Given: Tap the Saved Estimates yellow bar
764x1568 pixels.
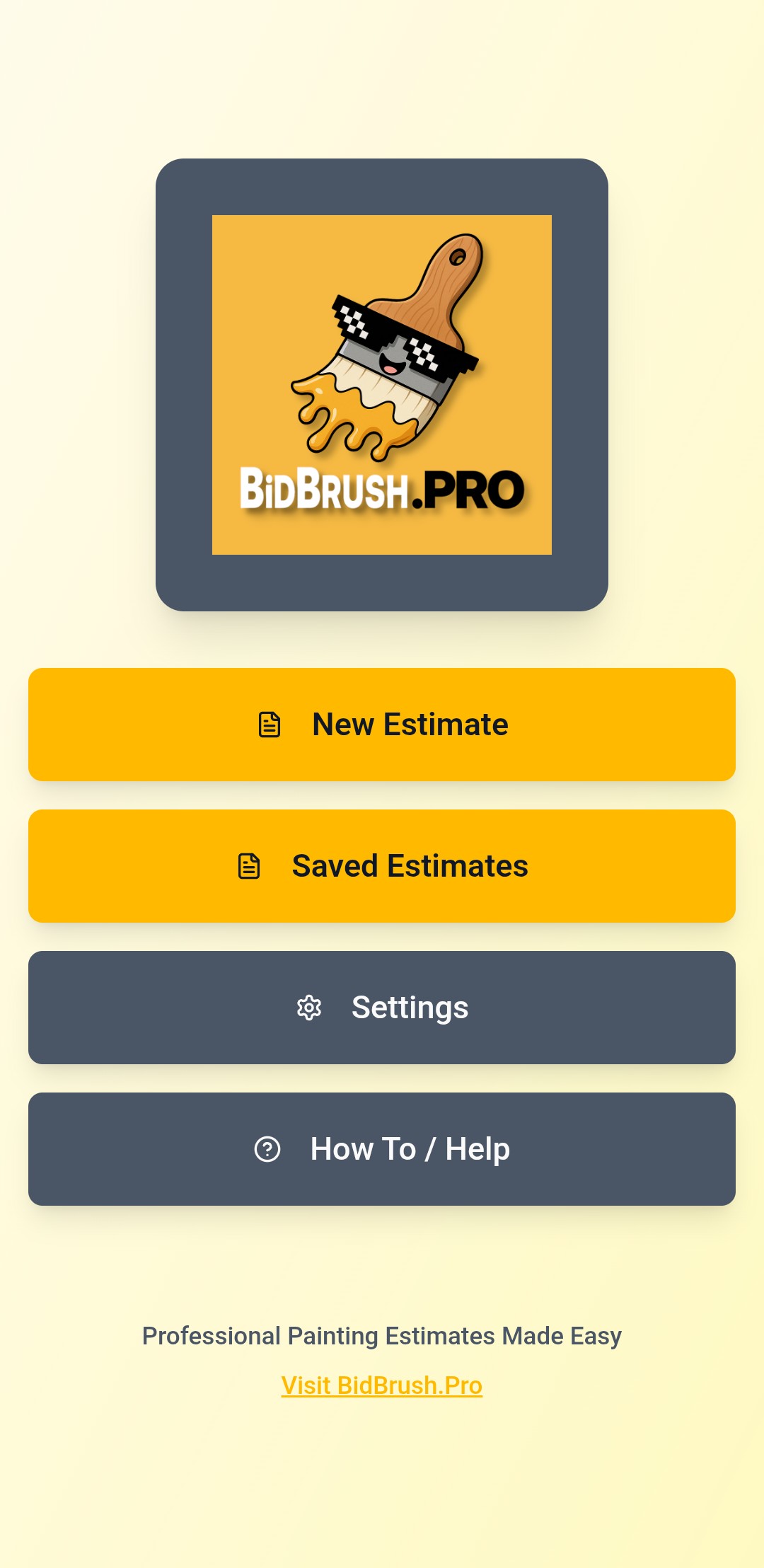Looking at the screenshot, I should 382,865.
